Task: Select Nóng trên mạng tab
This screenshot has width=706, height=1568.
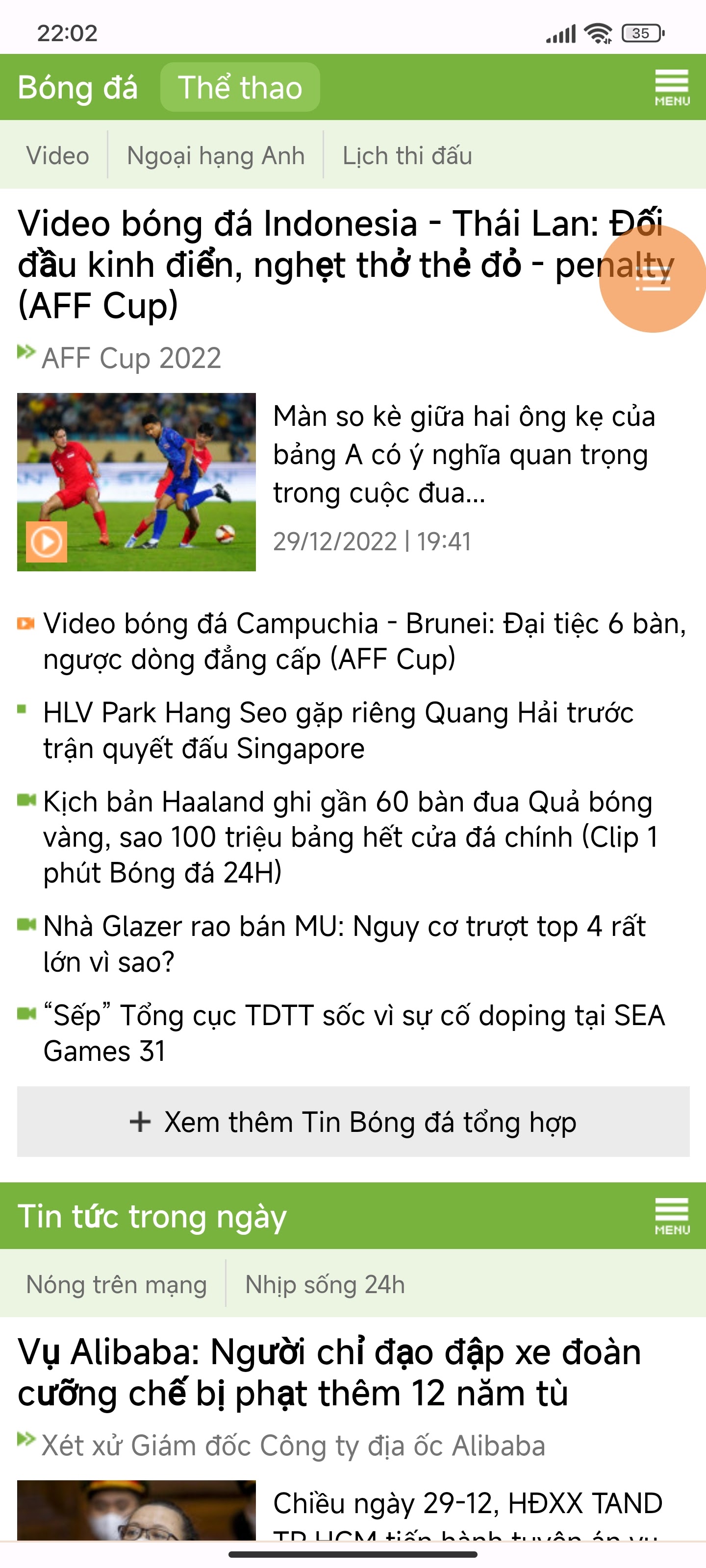Action: 116,1284
